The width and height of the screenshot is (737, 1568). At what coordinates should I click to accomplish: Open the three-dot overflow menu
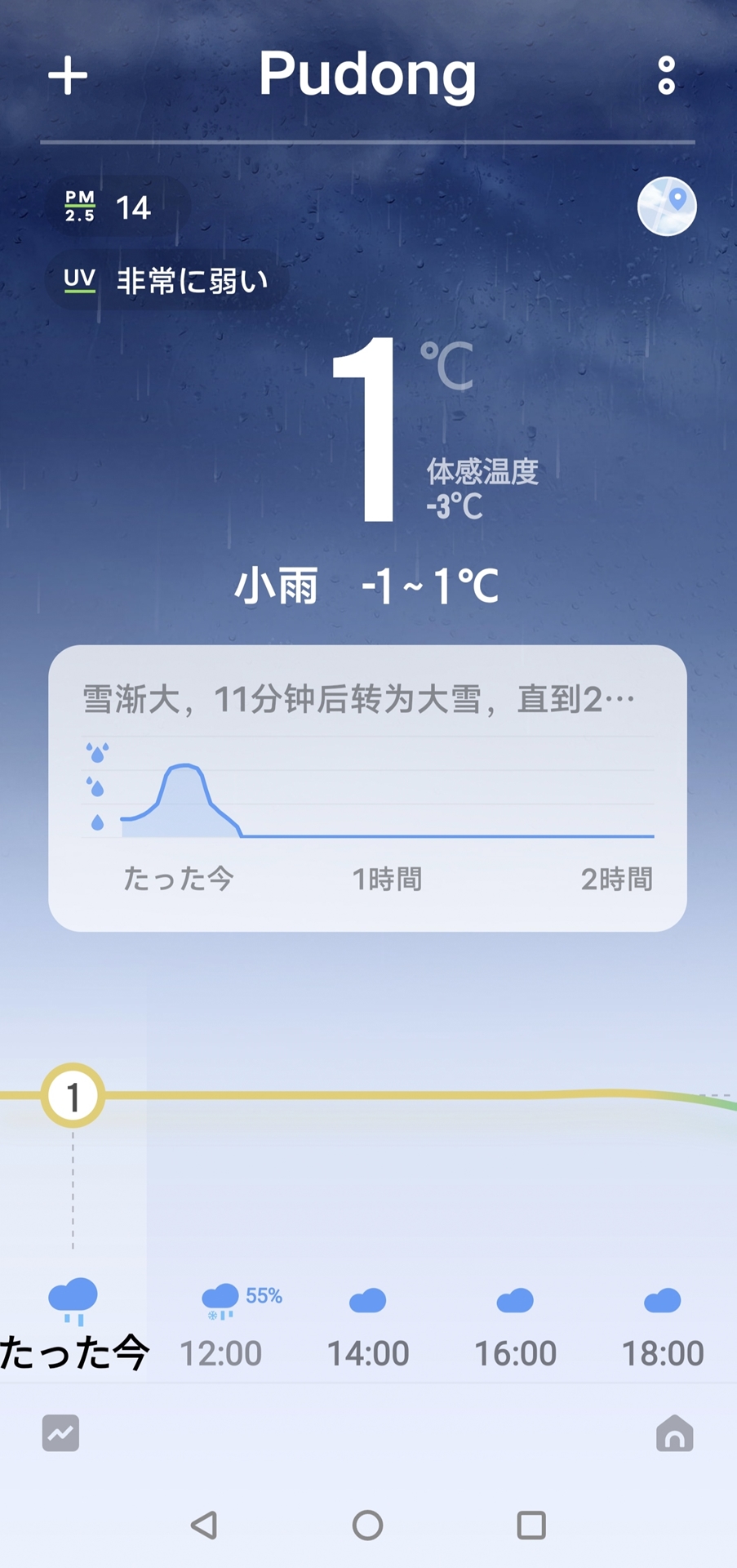pyautogui.click(x=667, y=76)
